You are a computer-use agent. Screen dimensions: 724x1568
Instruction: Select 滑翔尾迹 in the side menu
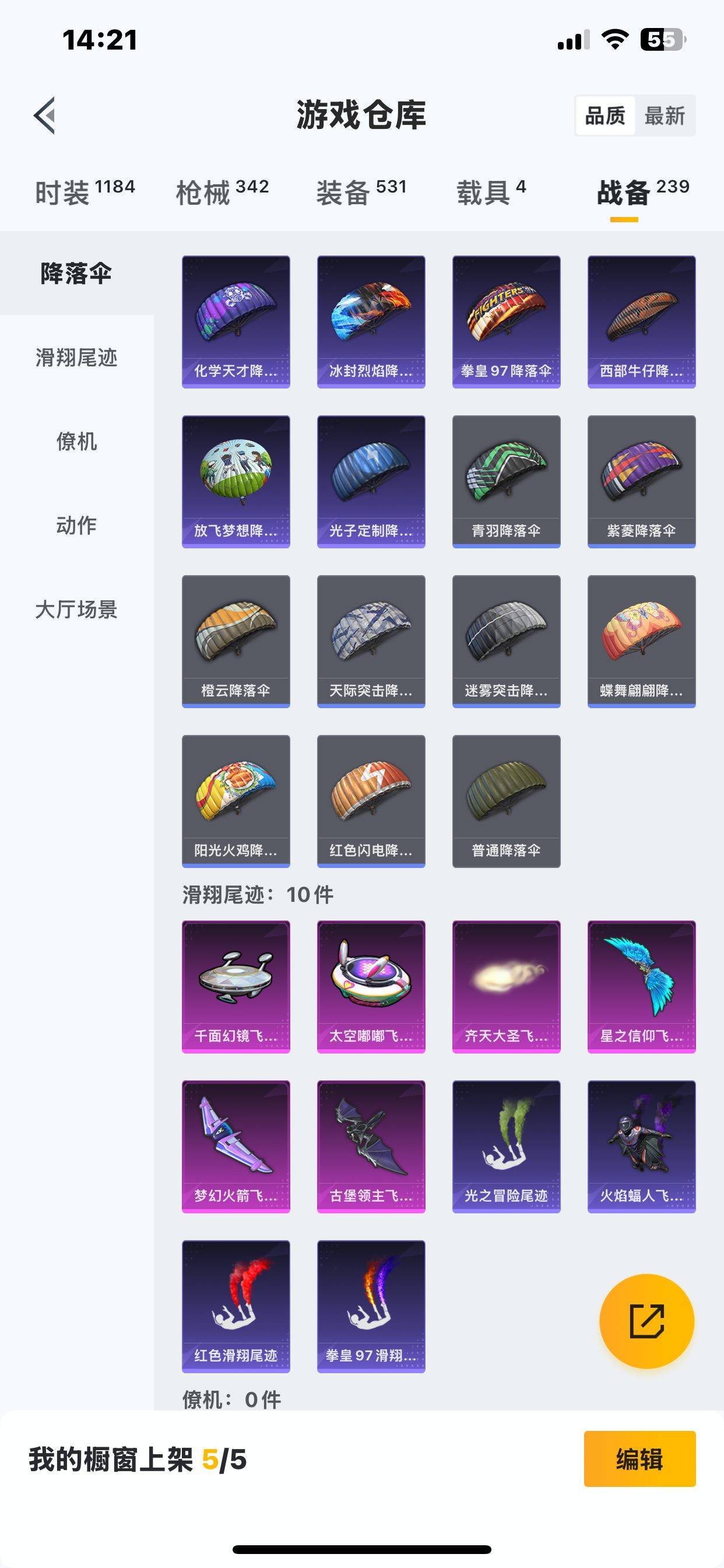click(x=77, y=358)
